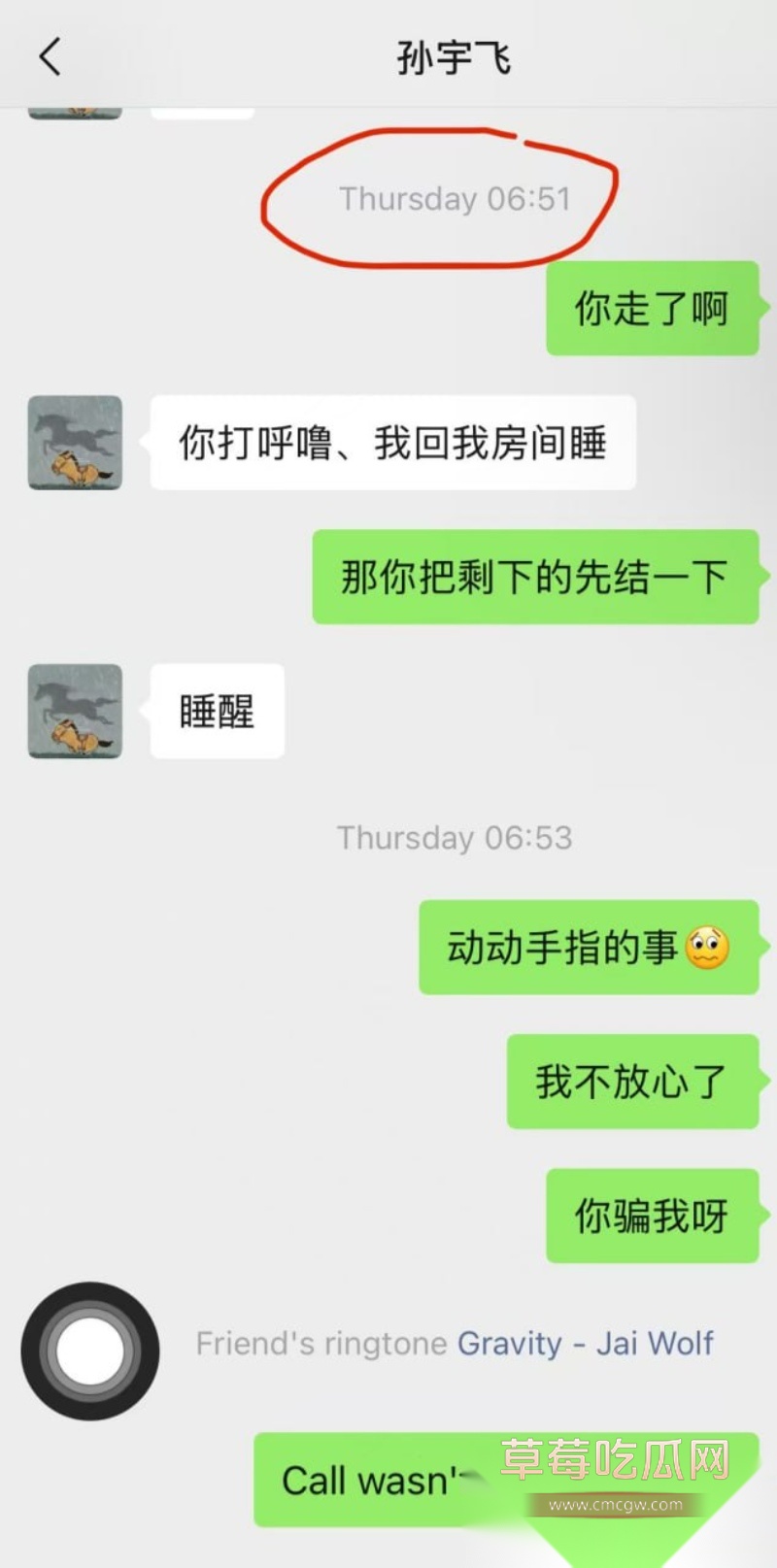Tap the Friend's ringtone text label
Viewport: 777px width, 1568px height.
tap(321, 1344)
